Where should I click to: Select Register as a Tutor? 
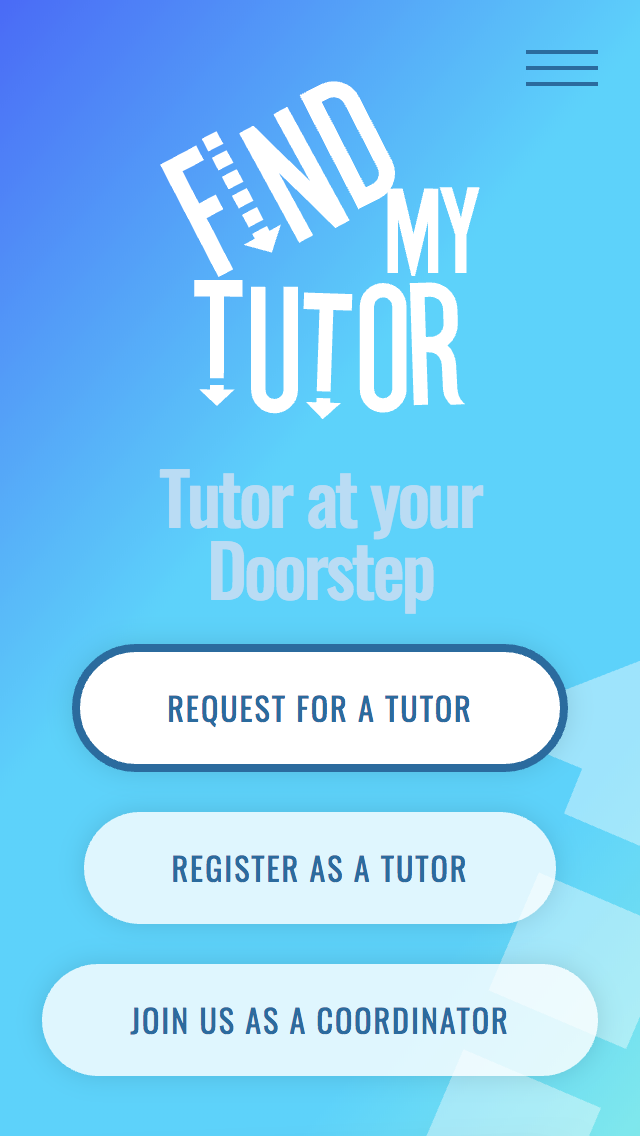[x=319, y=868]
